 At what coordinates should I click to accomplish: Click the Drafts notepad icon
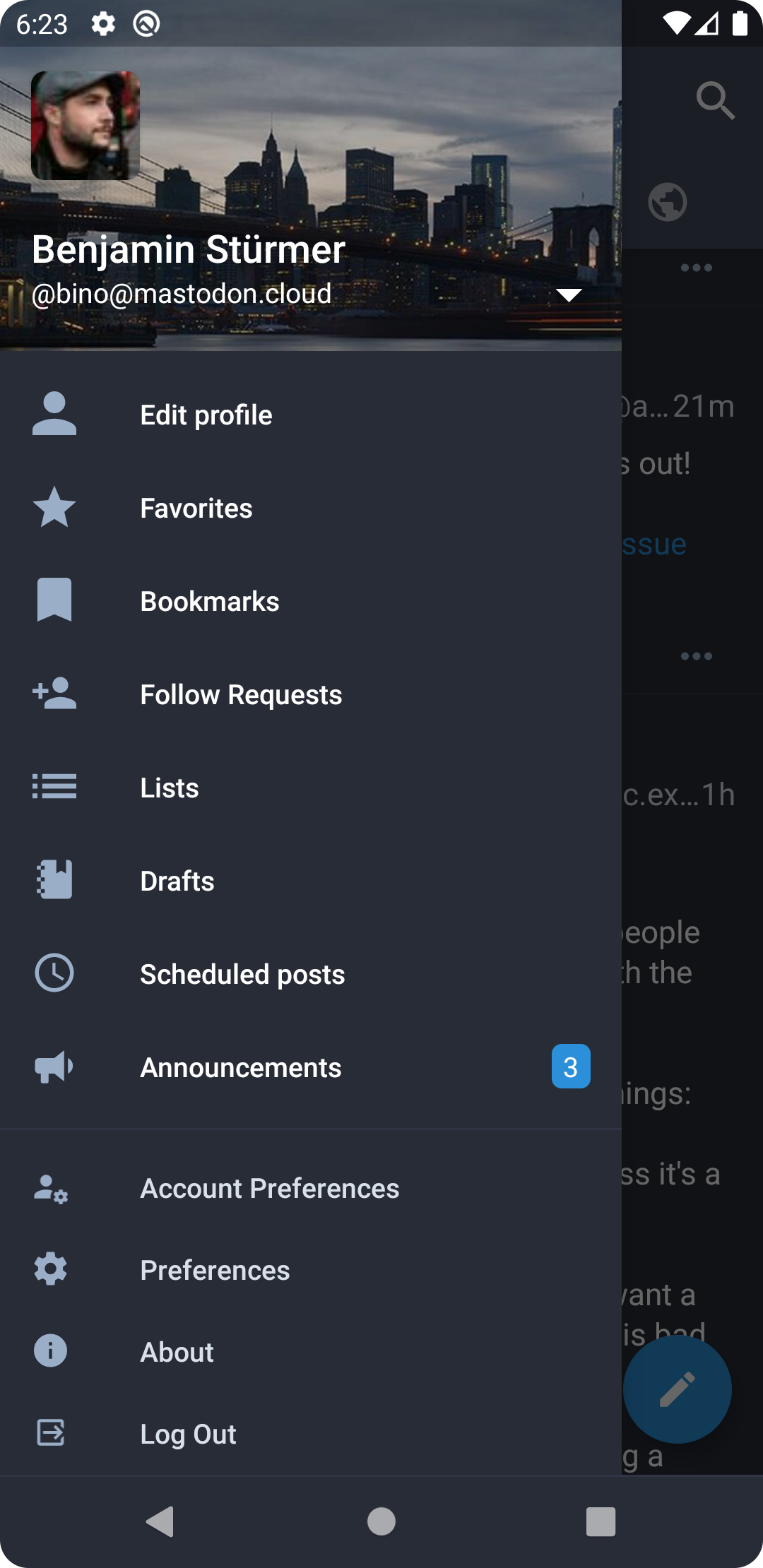[54, 880]
